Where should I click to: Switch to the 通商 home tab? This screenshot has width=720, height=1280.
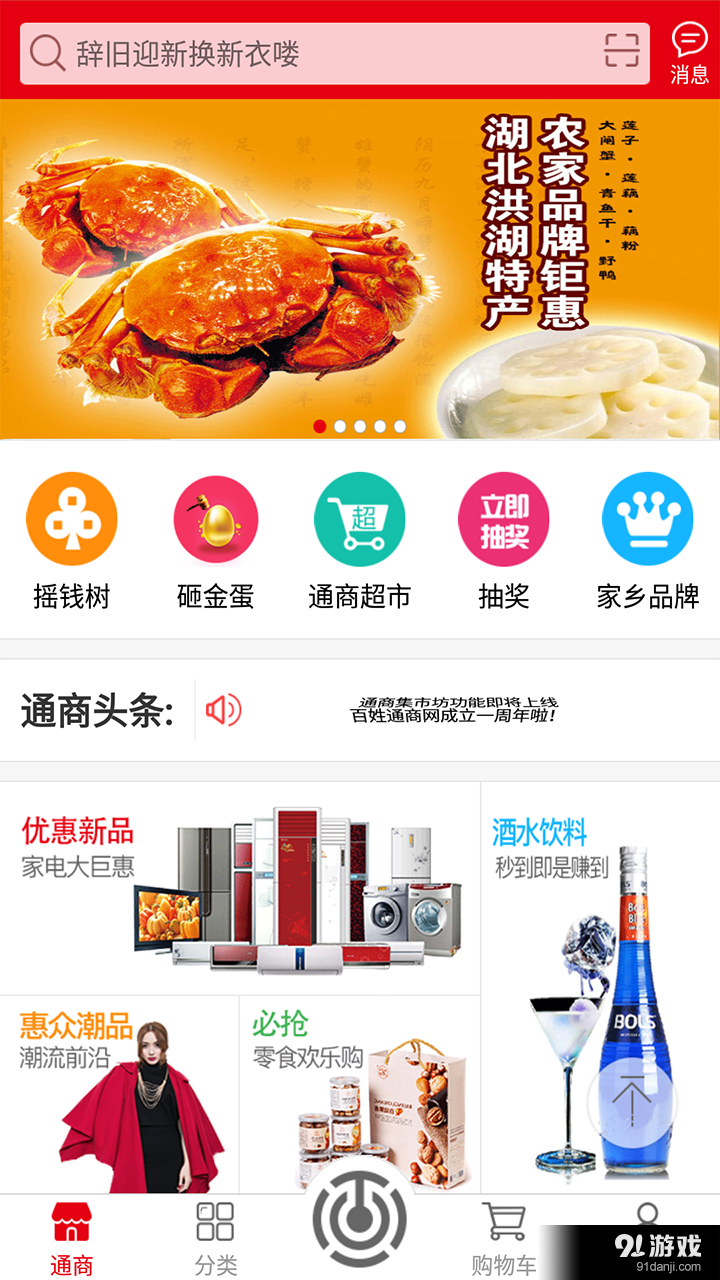pos(72,1232)
